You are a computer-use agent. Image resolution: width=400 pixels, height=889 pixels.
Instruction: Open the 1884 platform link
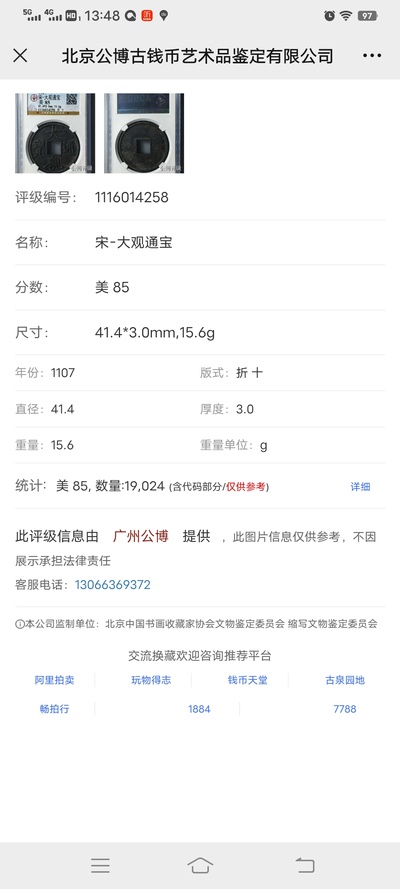pos(199,709)
